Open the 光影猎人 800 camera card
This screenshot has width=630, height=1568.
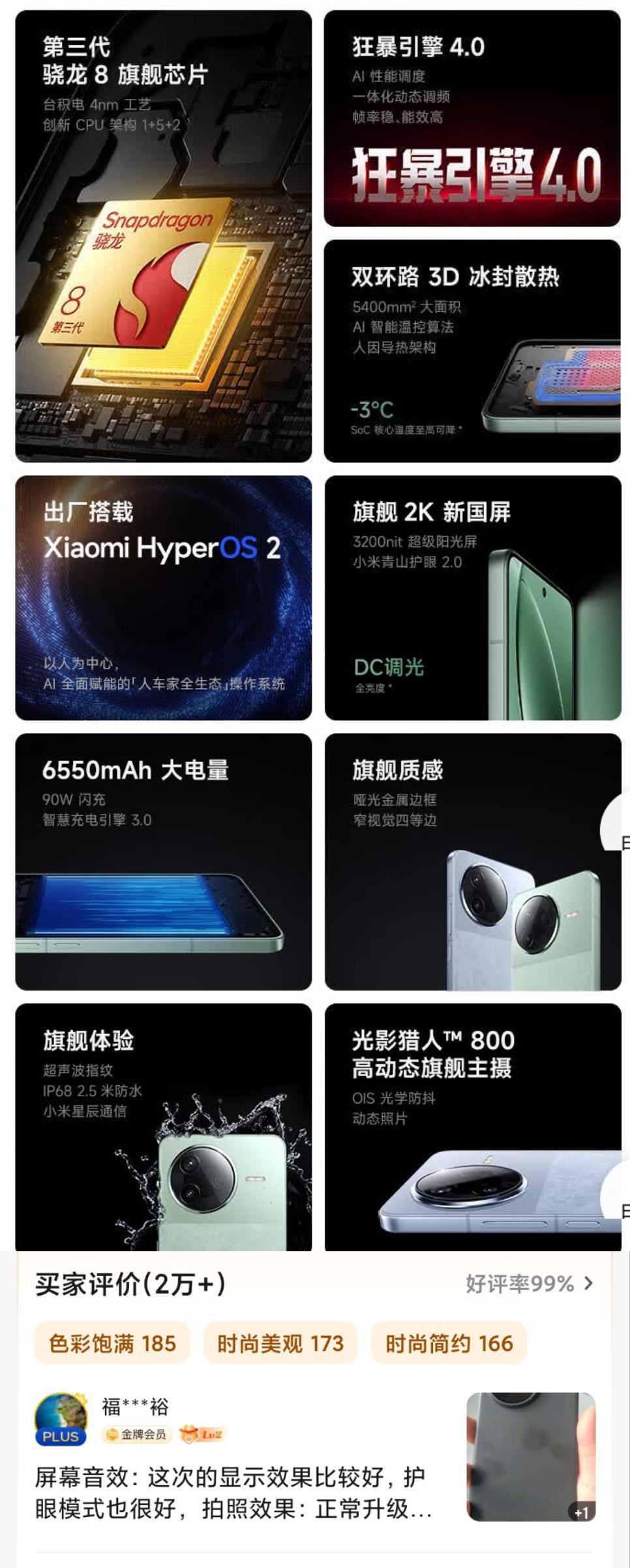pos(474,1127)
